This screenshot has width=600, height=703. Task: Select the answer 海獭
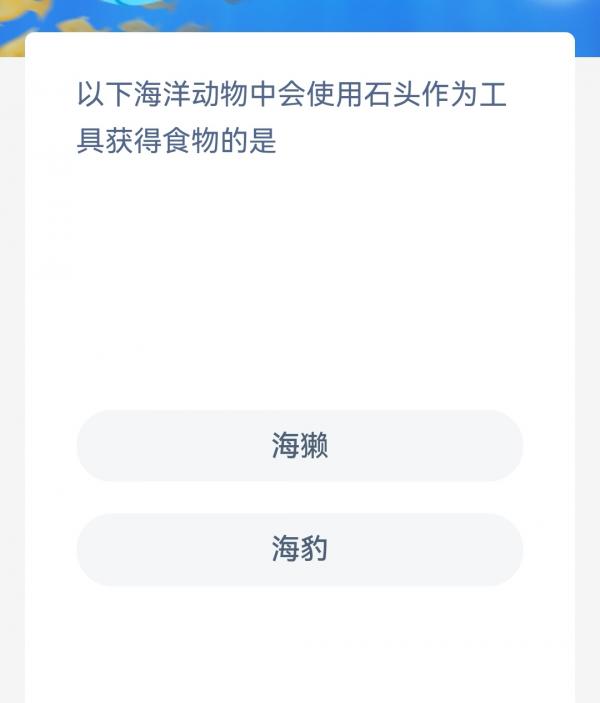click(x=300, y=446)
